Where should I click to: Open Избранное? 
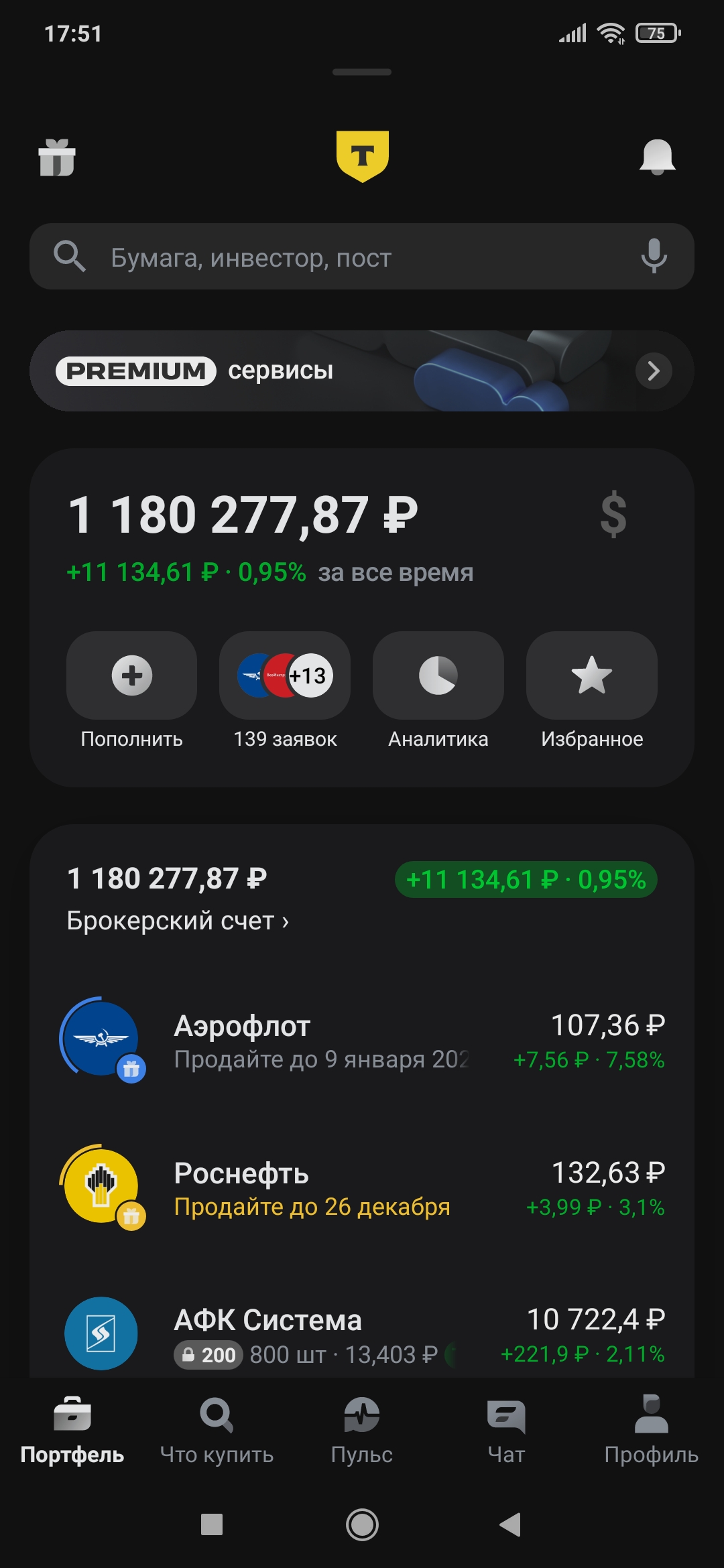592,676
